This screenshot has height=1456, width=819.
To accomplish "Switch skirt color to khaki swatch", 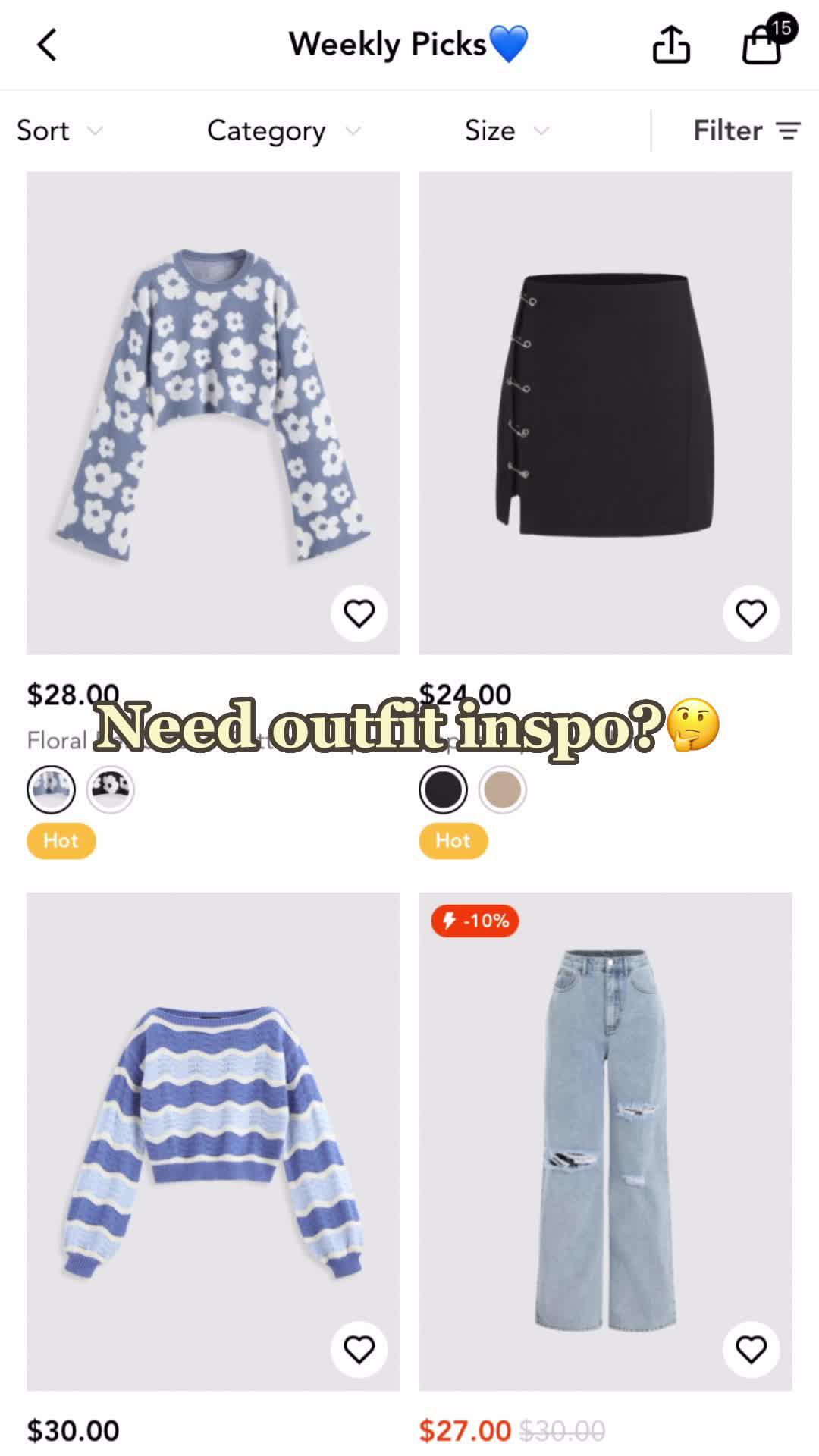I will point(503,789).
